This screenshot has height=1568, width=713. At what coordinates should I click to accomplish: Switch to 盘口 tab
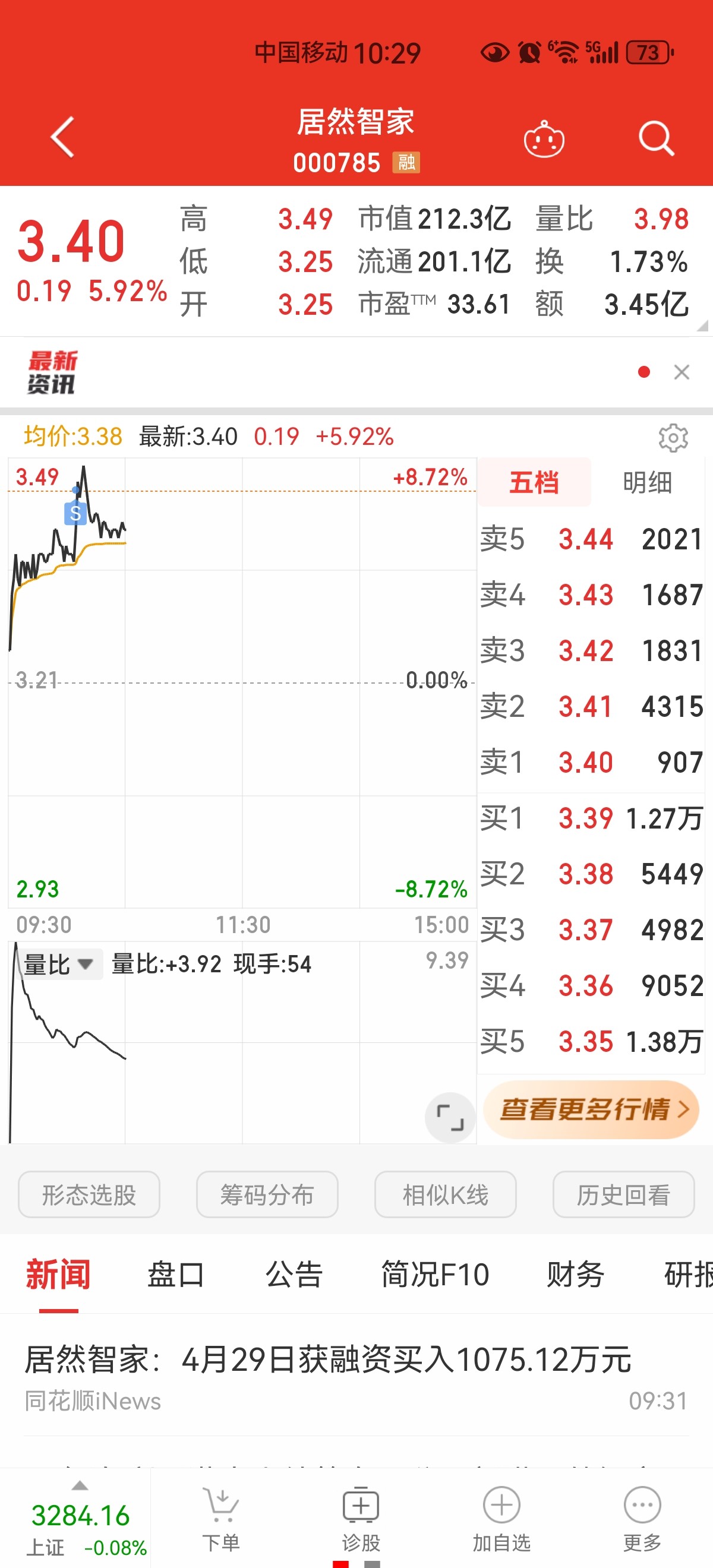coord(176,1275)
